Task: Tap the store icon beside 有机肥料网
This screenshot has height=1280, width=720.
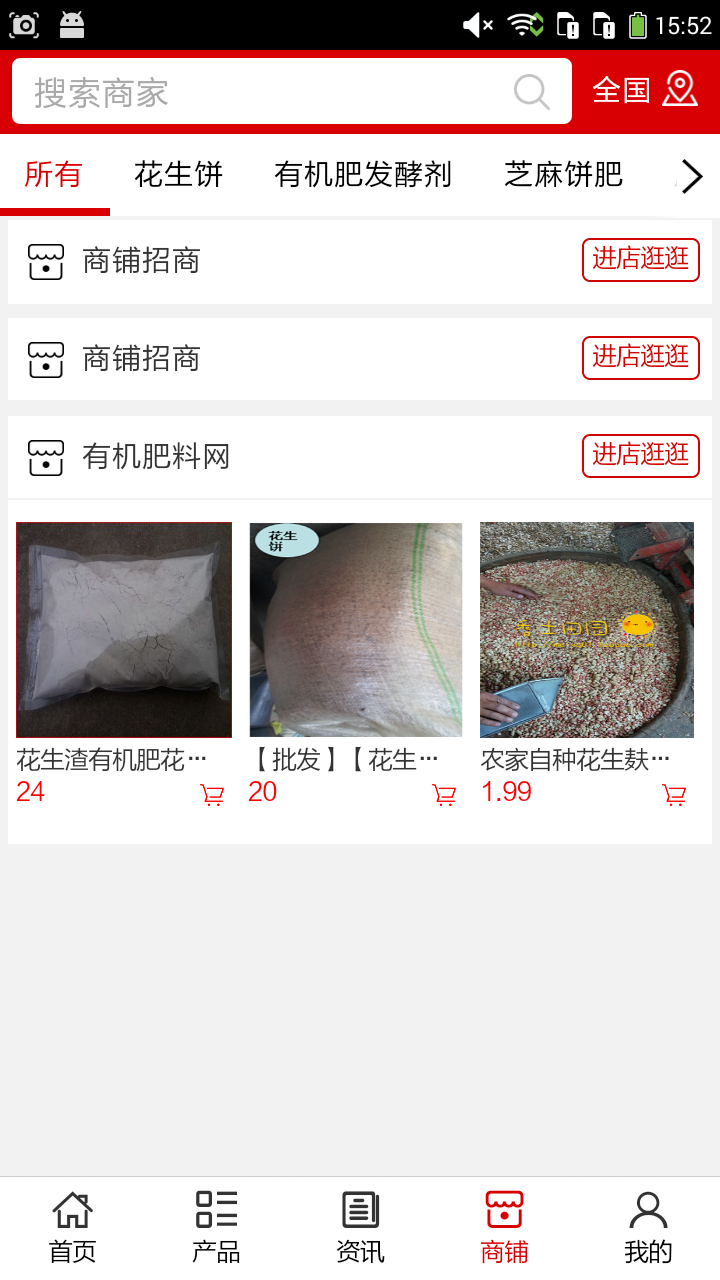Action: (45, 457)
